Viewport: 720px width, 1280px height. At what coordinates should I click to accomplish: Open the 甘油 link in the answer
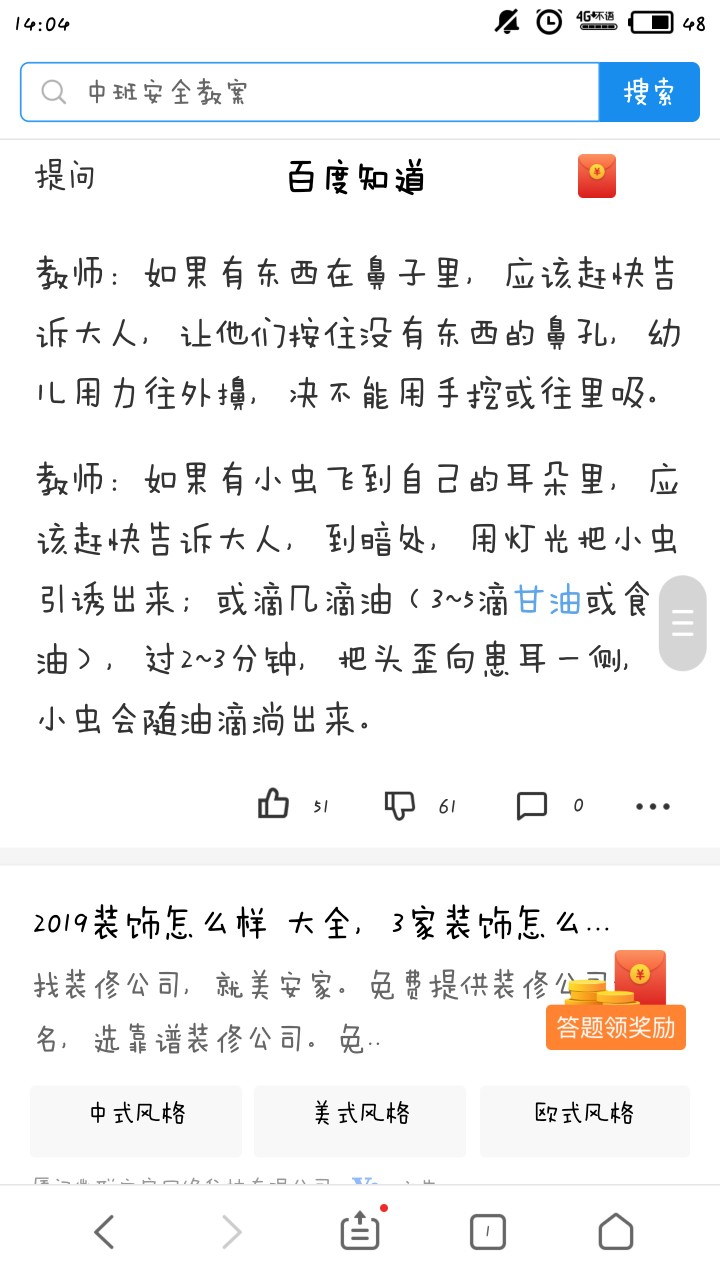click(x=547, y=601)
